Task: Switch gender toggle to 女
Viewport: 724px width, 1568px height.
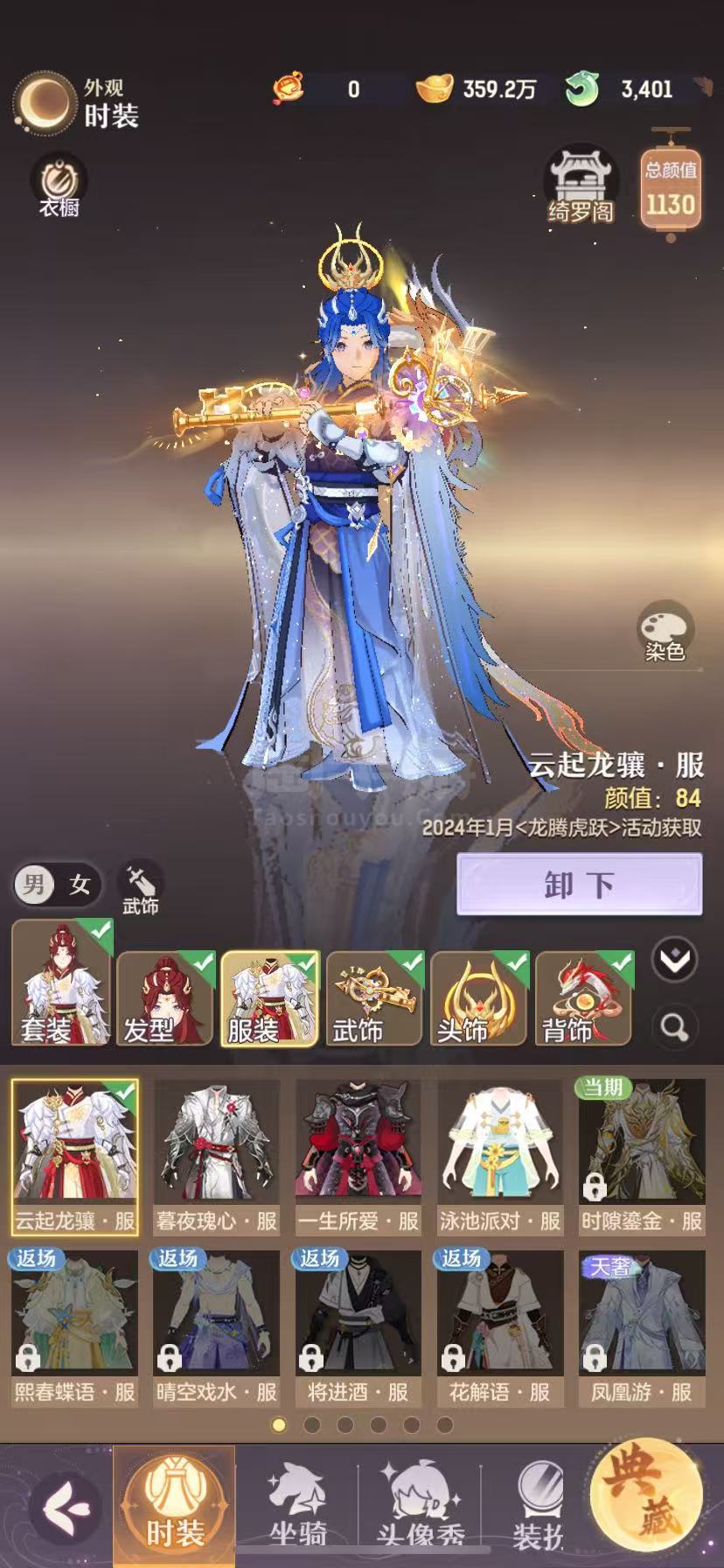Action: coord(80,885)
